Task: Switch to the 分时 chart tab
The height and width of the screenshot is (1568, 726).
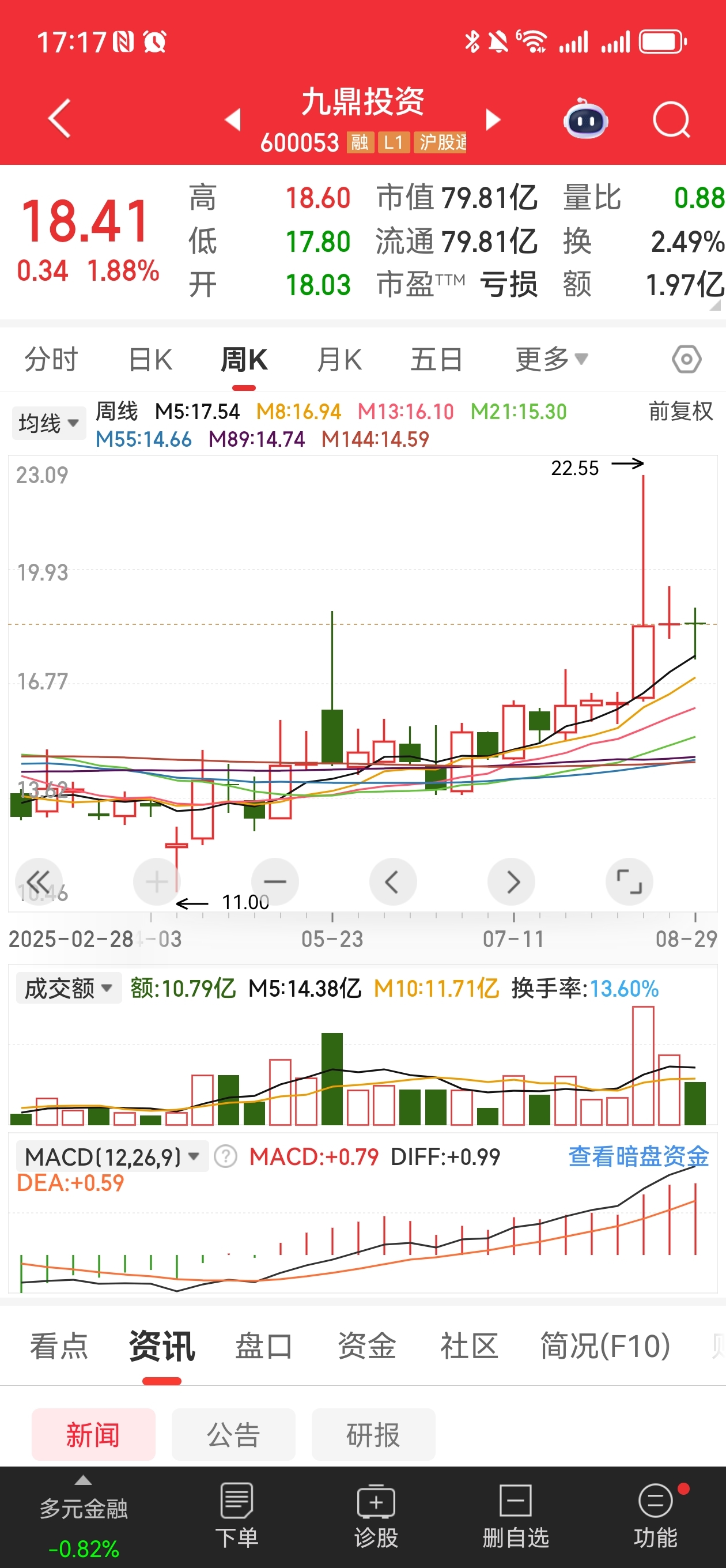Action: click(51, 359)
